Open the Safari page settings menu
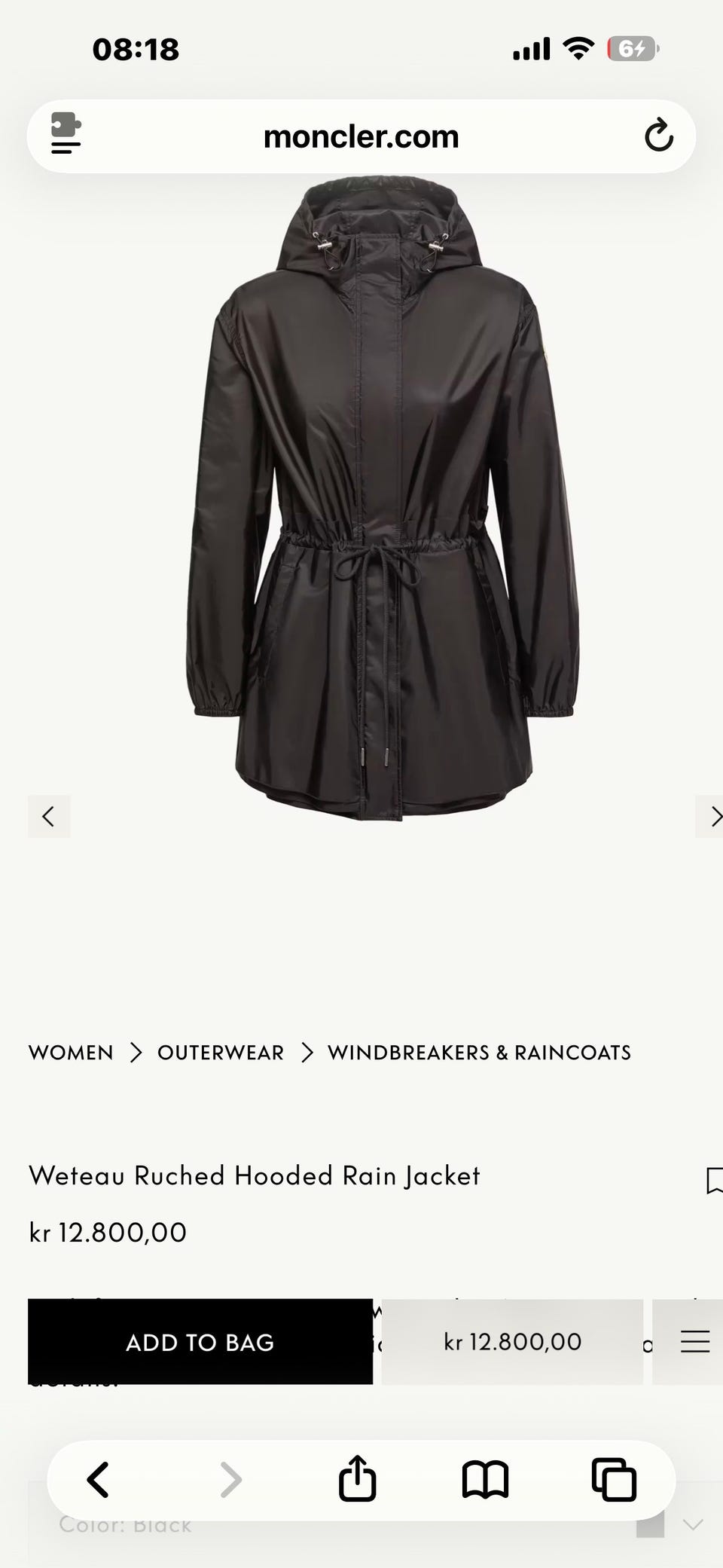Viewport: 723px width, 1568px height. coord(66,136)
